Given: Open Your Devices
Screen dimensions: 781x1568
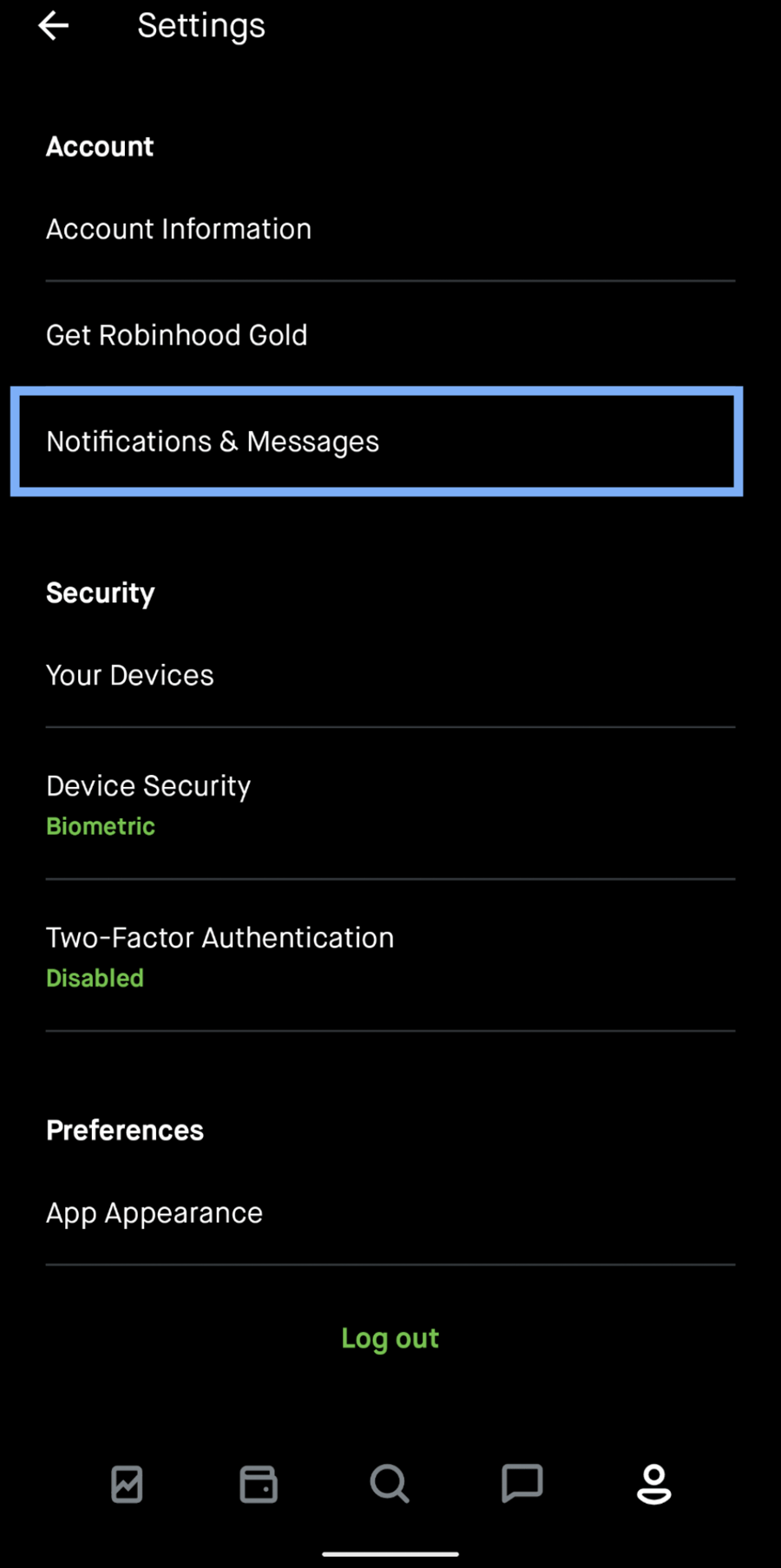Looking at the screenshot, I should (129, 675).
